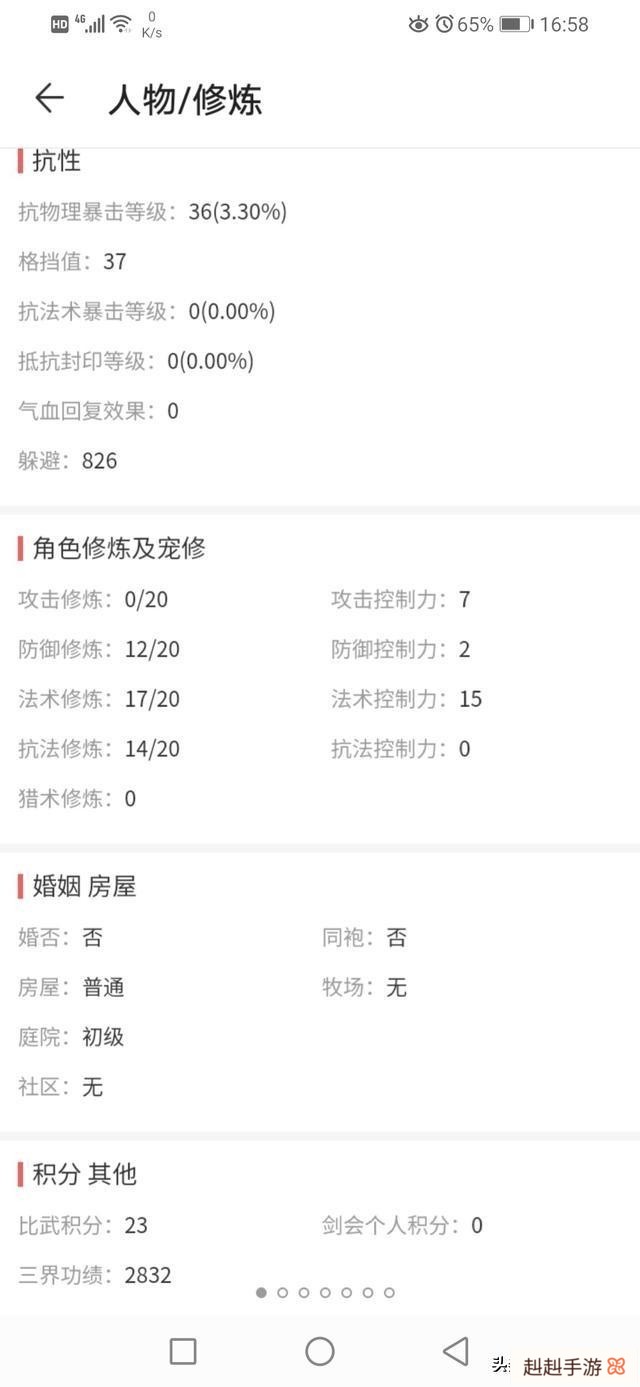The width and height of the screenshot is (640, 1387).
Task: Go back using the top arrow
Action: [49, 98]
